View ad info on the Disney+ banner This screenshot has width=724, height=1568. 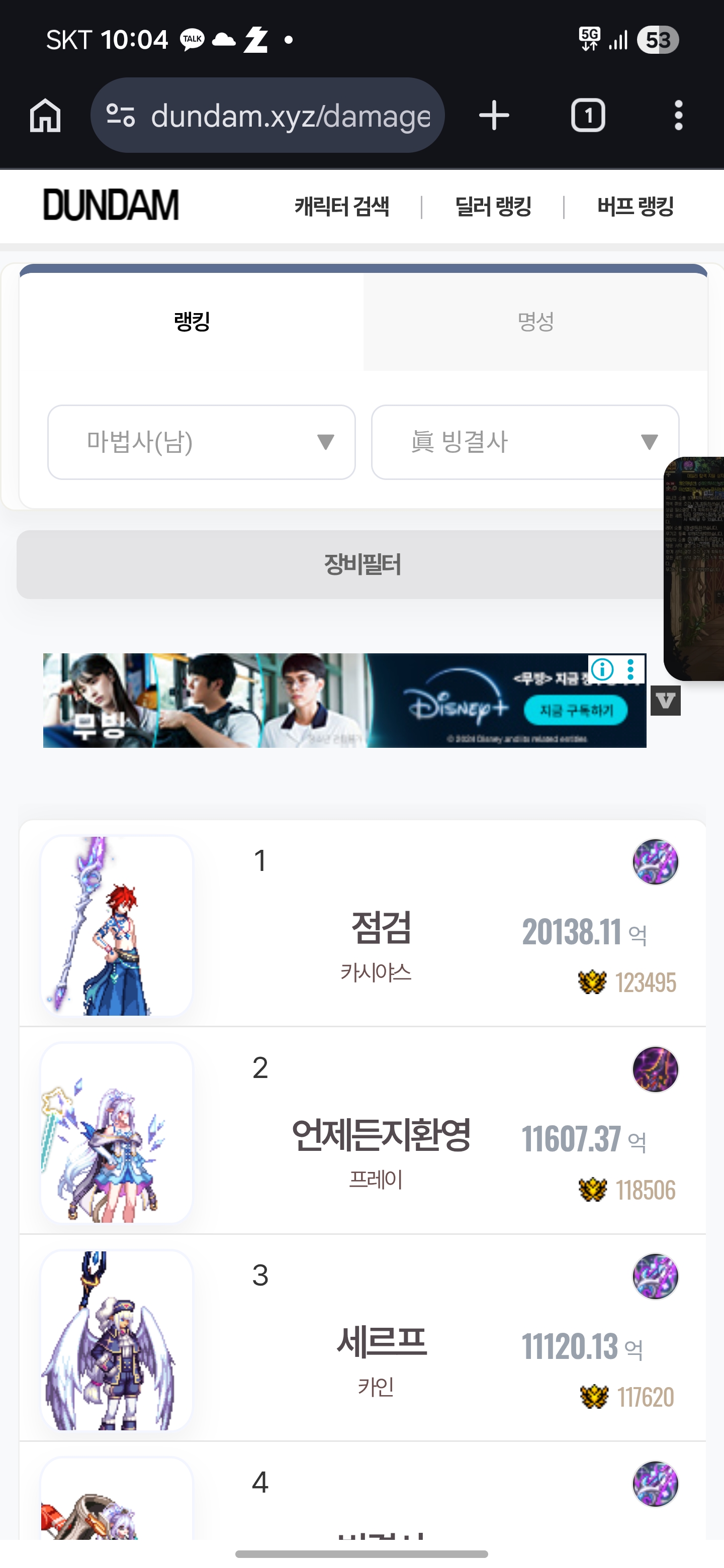click(x=602, y=669)
